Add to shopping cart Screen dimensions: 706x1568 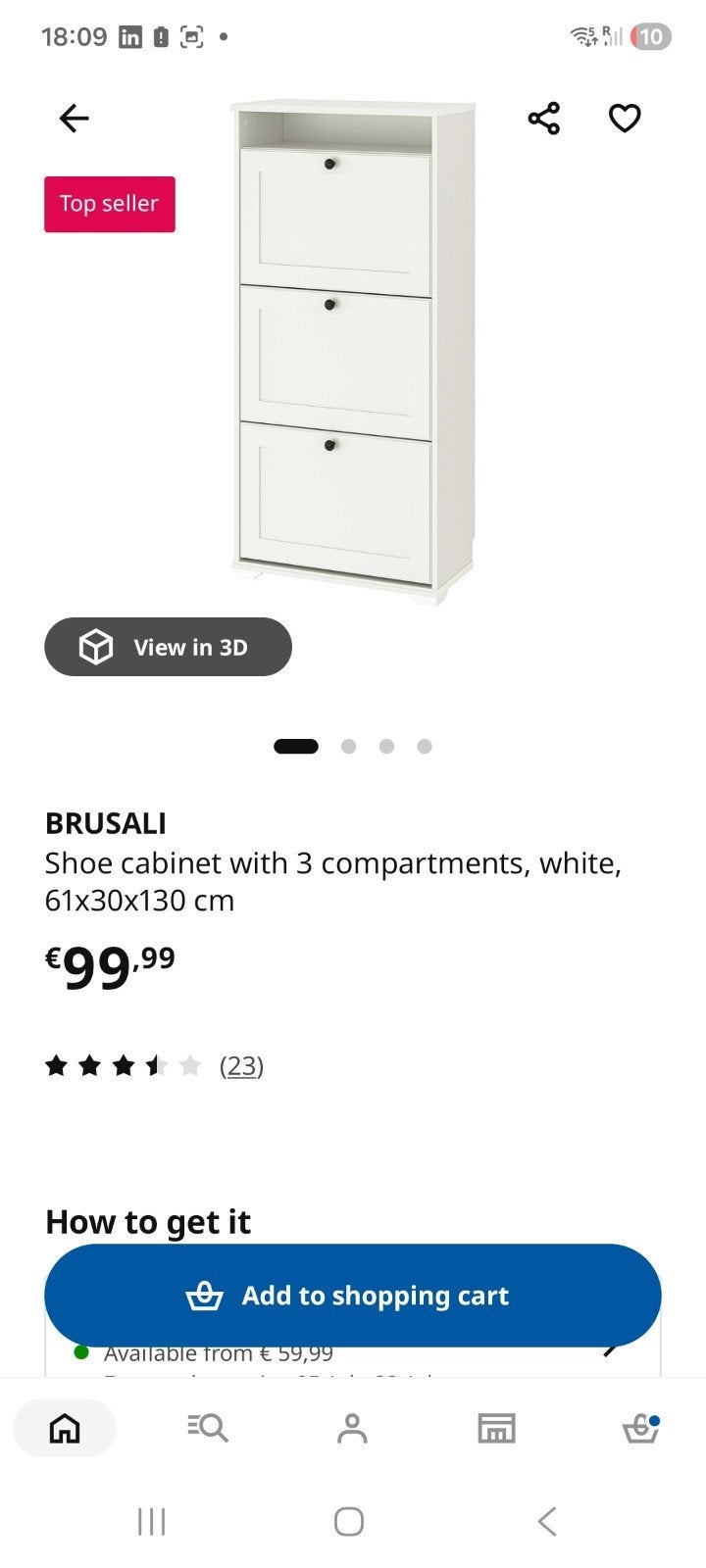click(353, 1296)
